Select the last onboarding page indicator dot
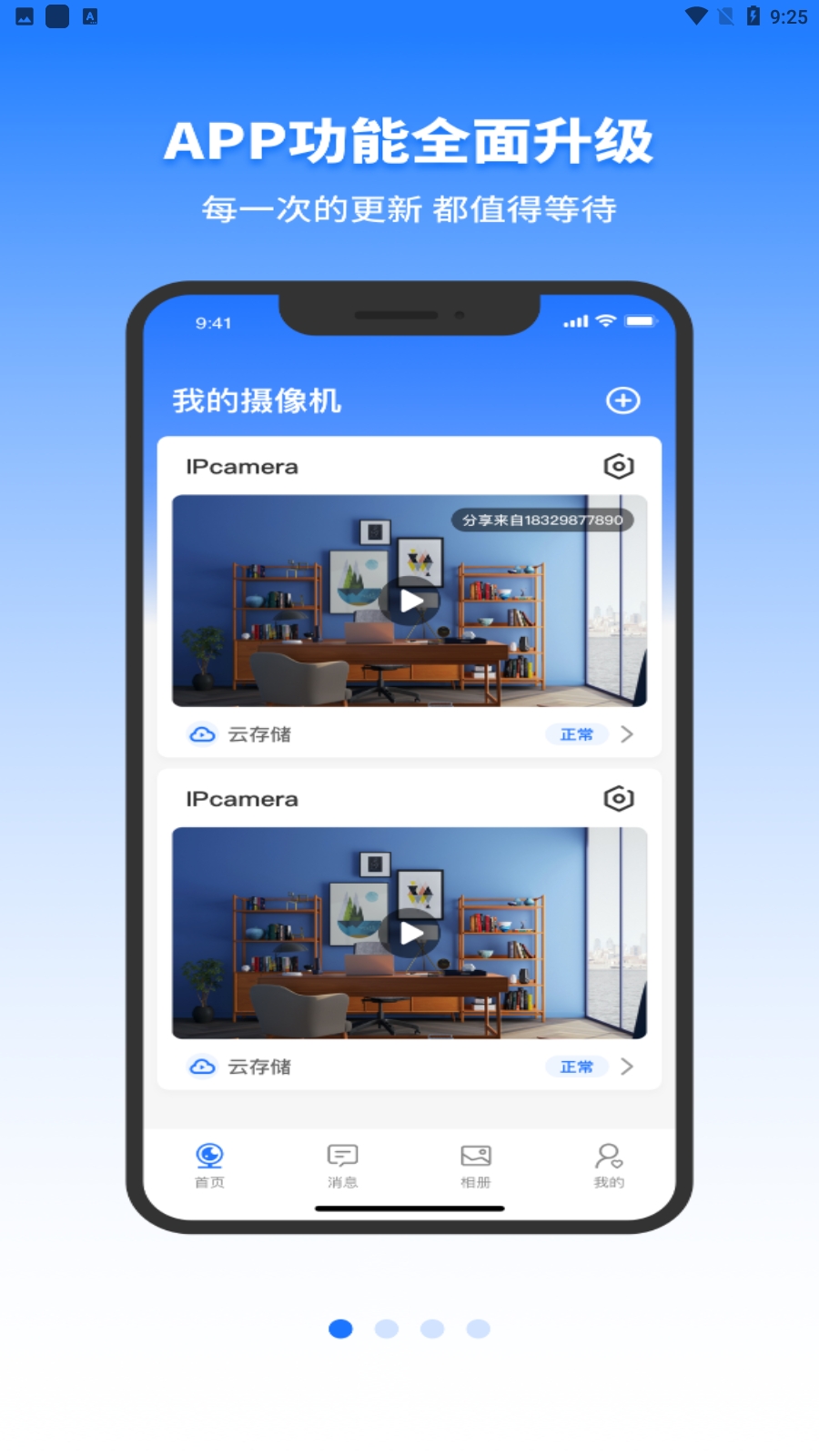 [478, 1329]
